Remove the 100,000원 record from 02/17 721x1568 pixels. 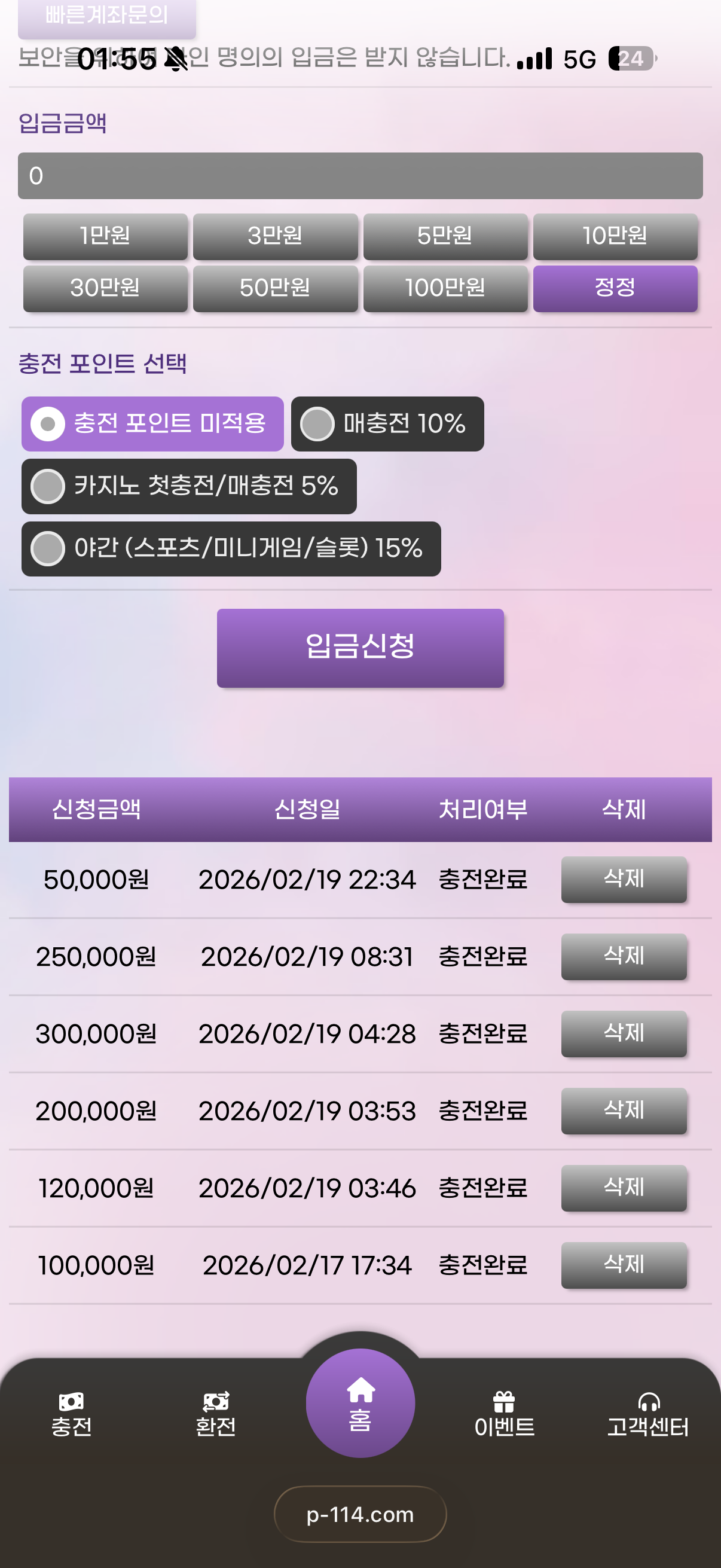click(623, 1265)
